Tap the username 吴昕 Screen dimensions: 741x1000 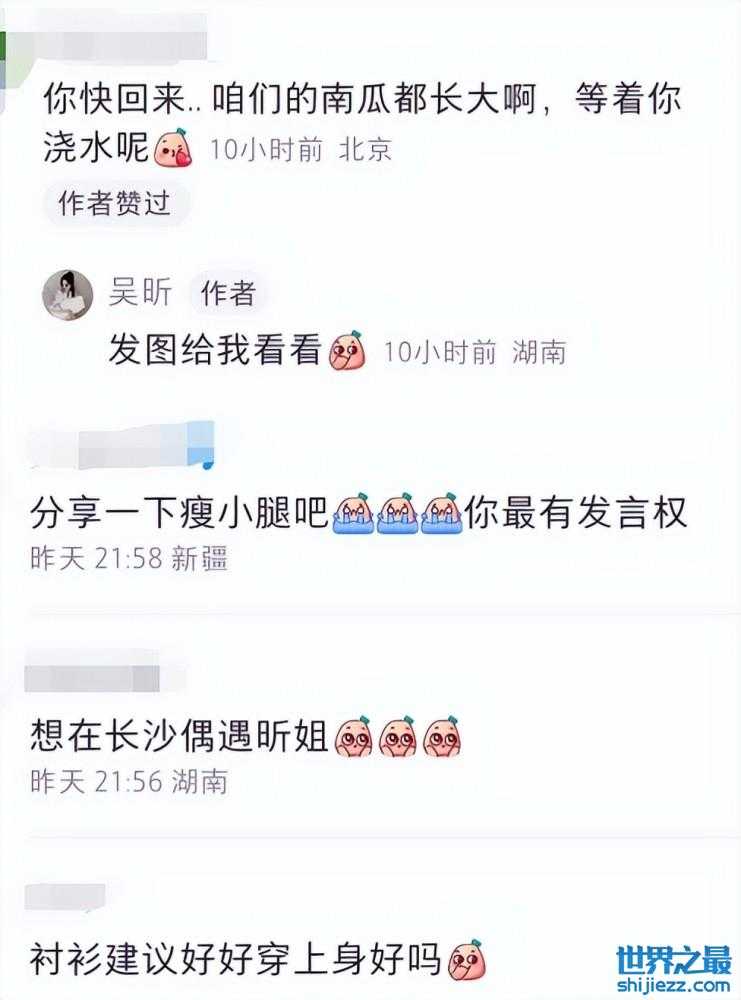(x=140, y=293)
